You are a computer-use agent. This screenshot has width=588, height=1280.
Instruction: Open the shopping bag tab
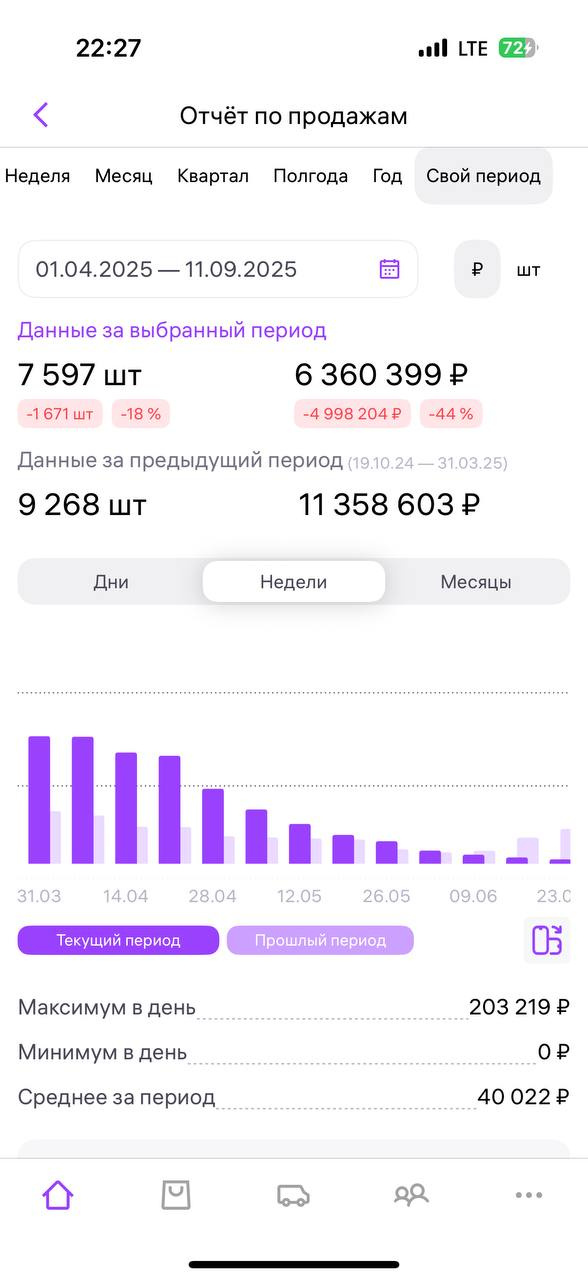(176, 1194)
